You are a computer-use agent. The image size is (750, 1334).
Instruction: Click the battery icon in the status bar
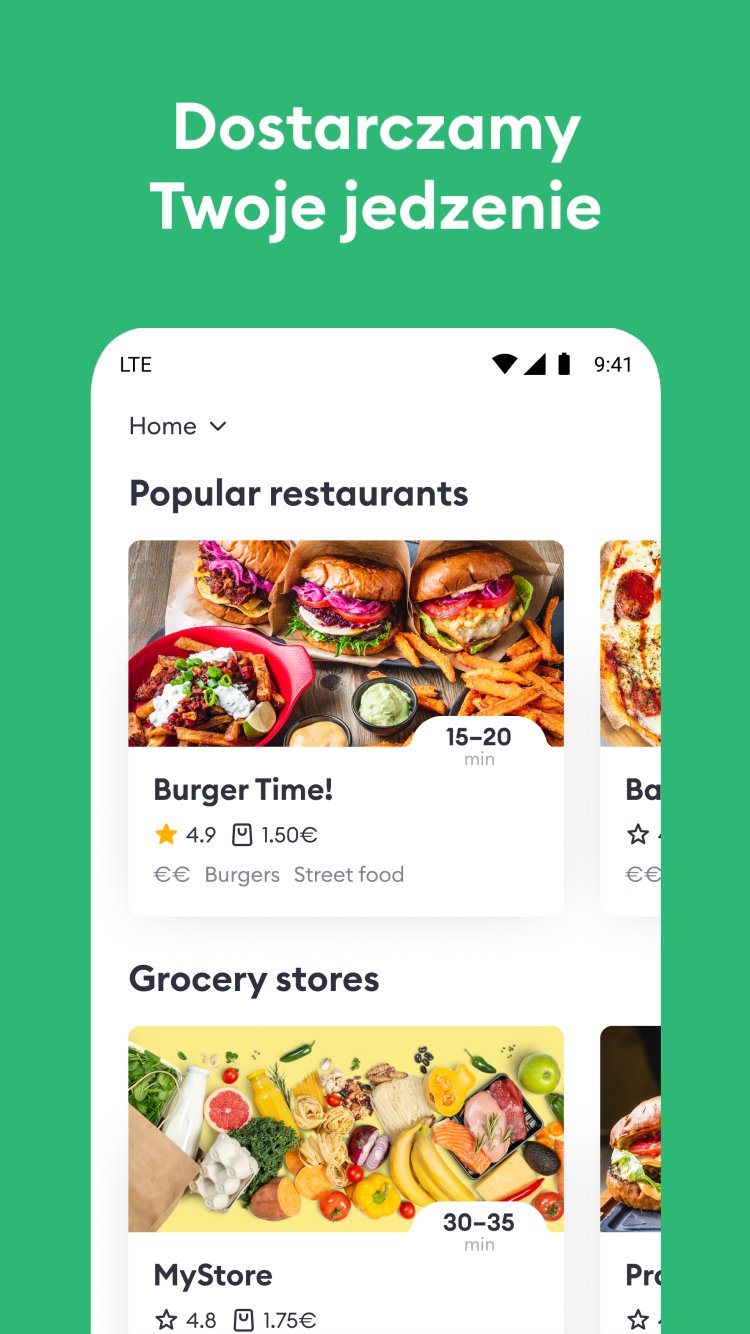565,364
